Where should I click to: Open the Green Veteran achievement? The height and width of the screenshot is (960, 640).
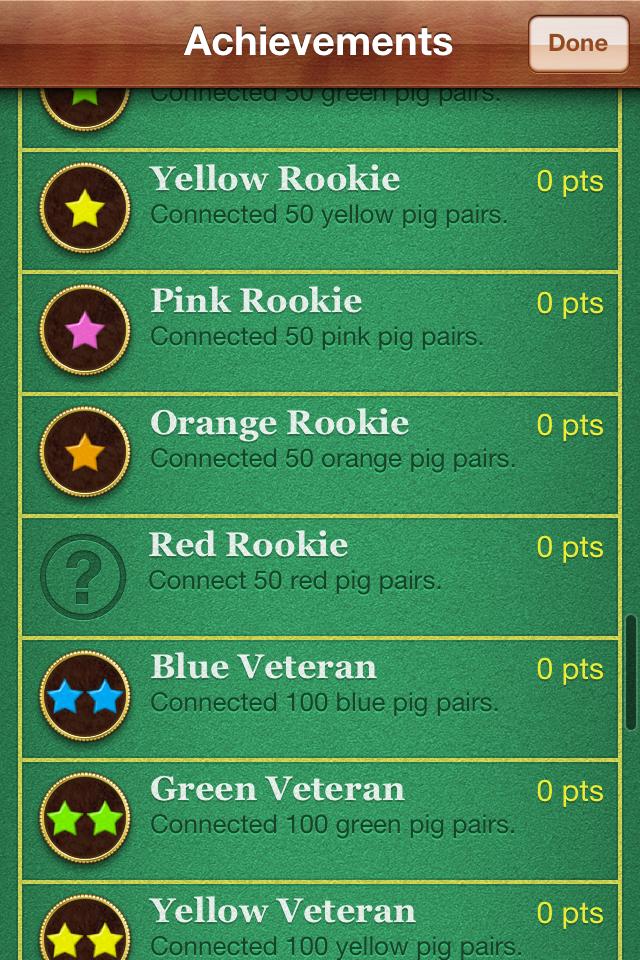pos(320,821)
